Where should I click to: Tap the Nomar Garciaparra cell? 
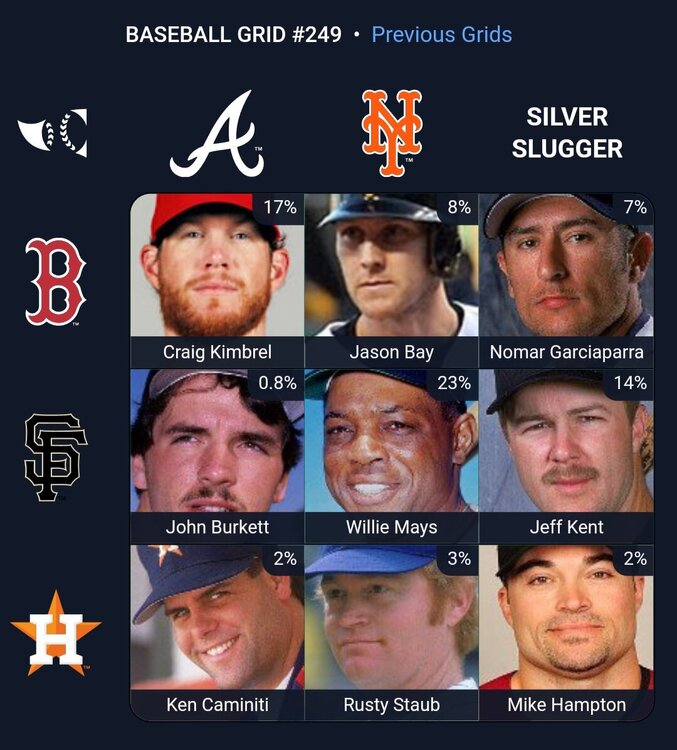566,280
